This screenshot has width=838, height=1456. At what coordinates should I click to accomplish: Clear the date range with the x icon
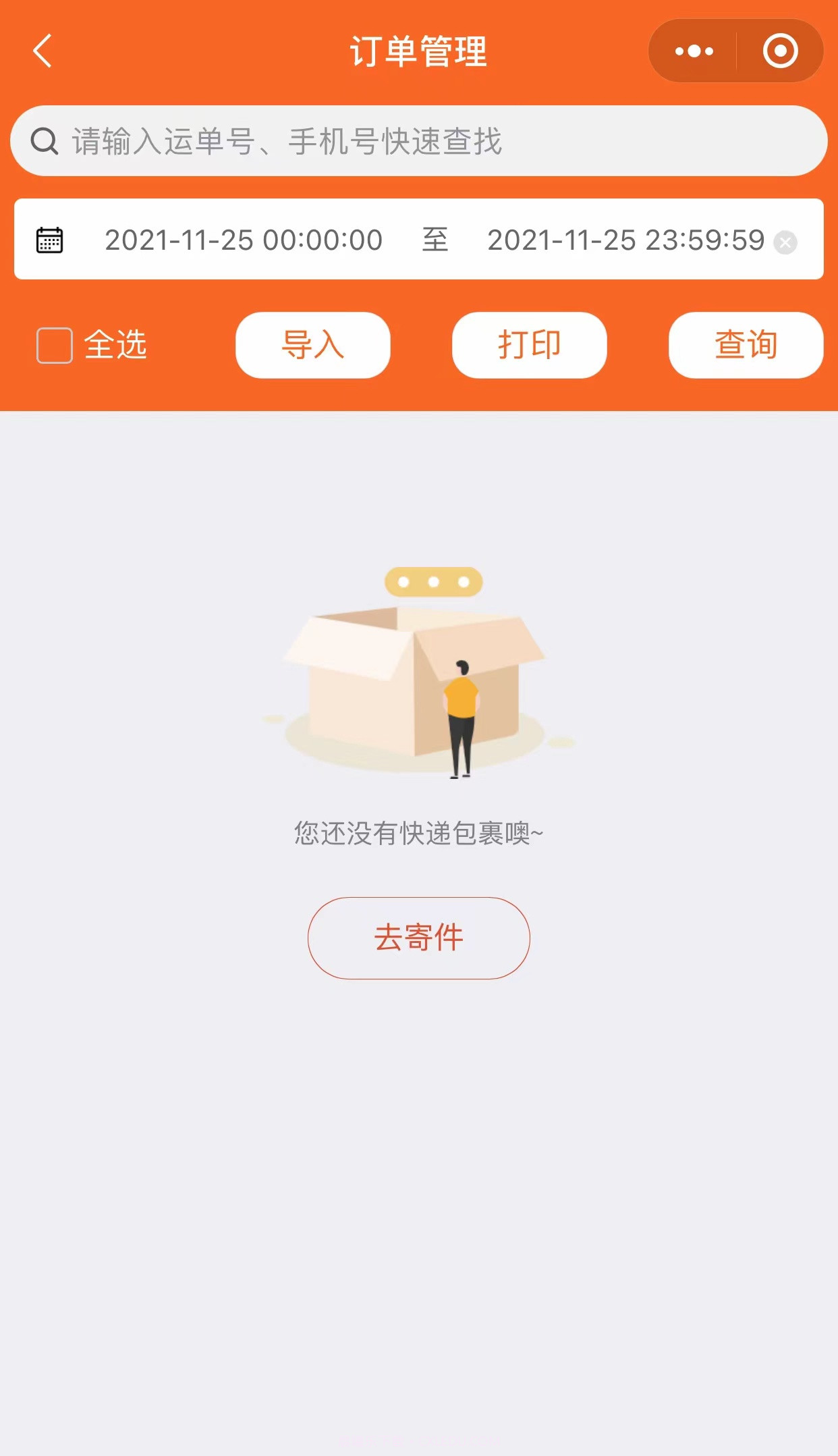pyautogui.click(x=785, y=244)
